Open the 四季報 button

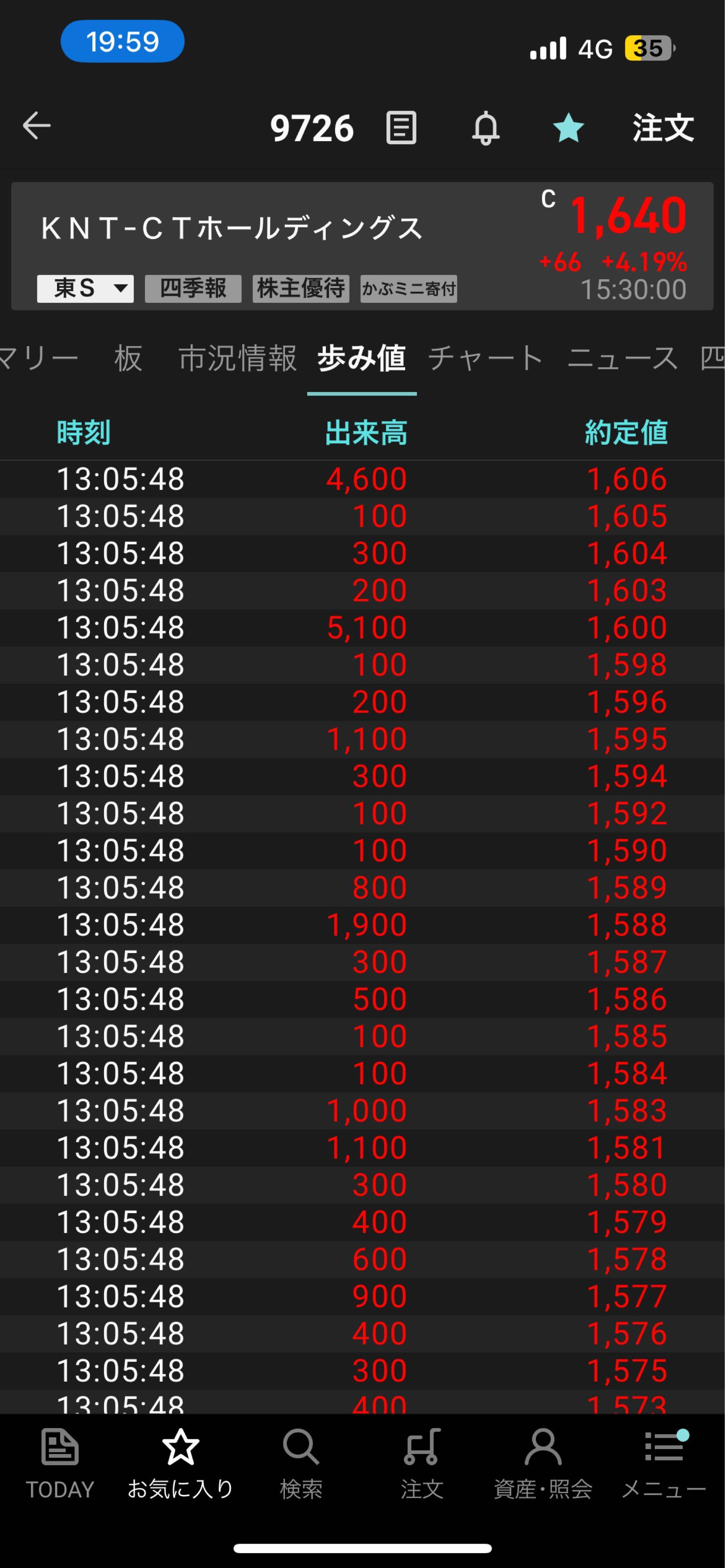[193, 288]
